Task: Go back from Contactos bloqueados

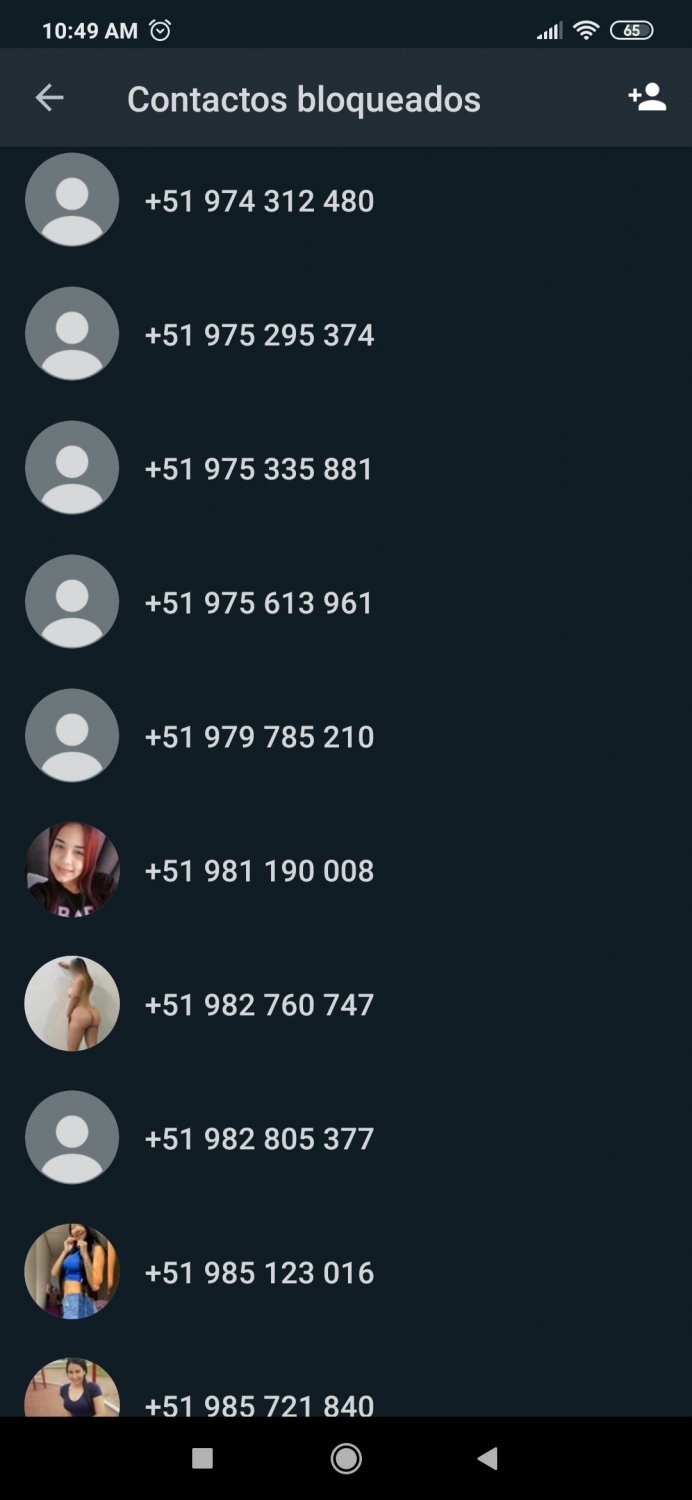Action: pyautogui.click(x=49, y=98)
